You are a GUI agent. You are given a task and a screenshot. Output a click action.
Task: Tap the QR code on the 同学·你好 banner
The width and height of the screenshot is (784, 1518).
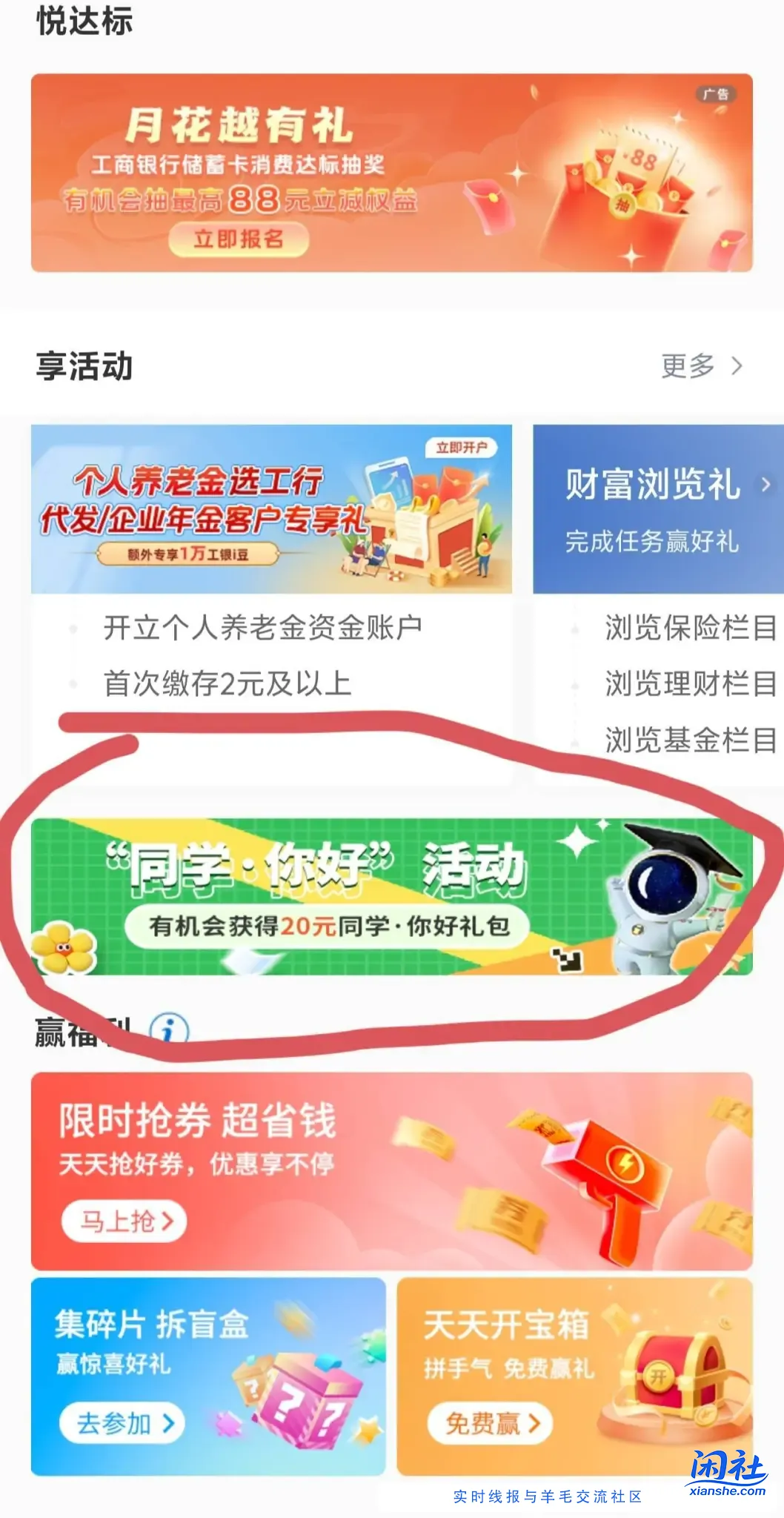(x=567, y=961)
